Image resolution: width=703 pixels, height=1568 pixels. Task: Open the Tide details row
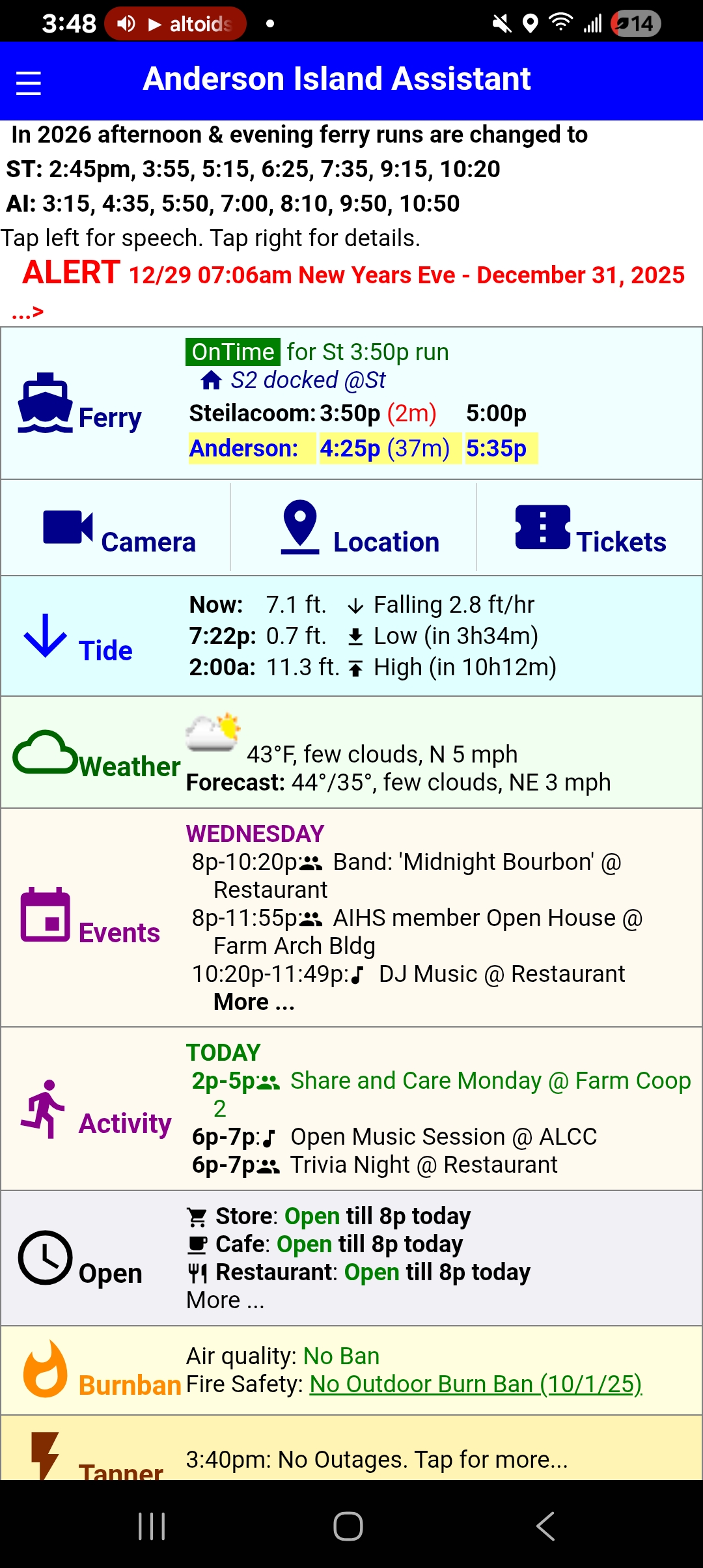pos(351,636)
